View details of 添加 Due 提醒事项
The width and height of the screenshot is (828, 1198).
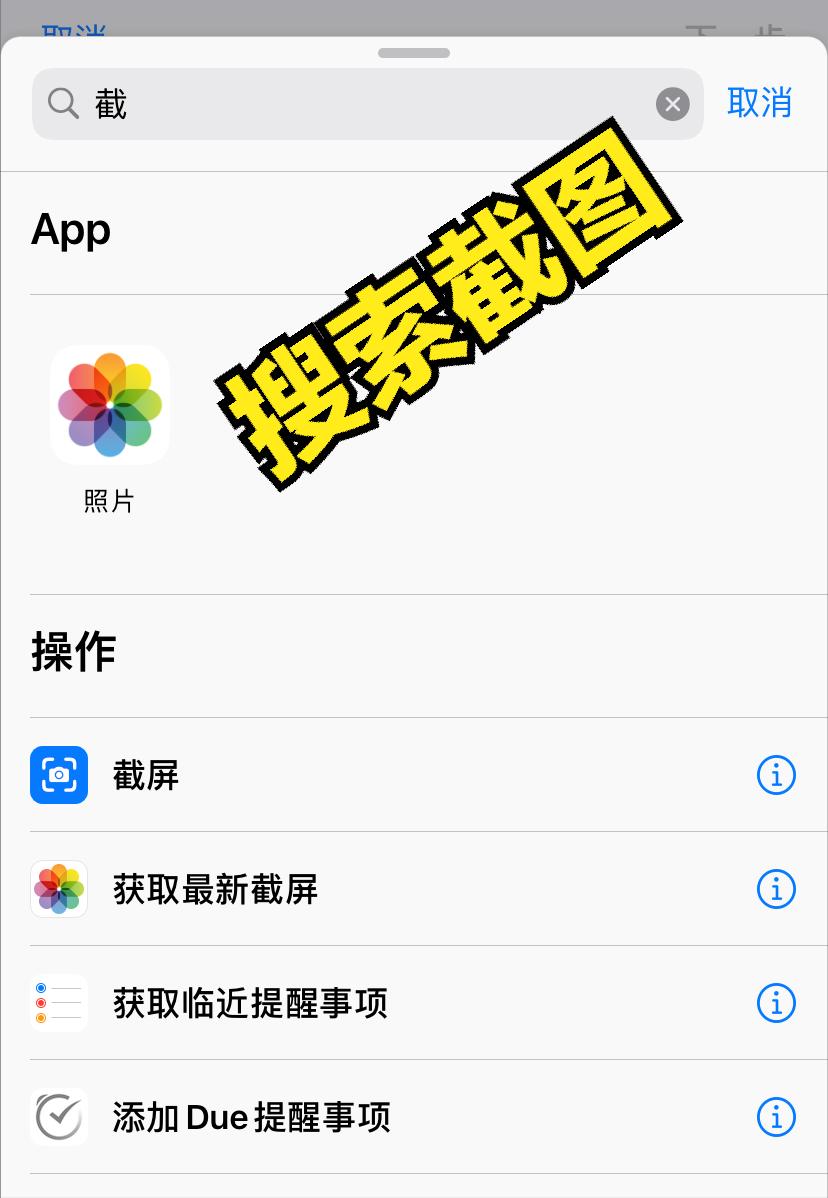776,1117
